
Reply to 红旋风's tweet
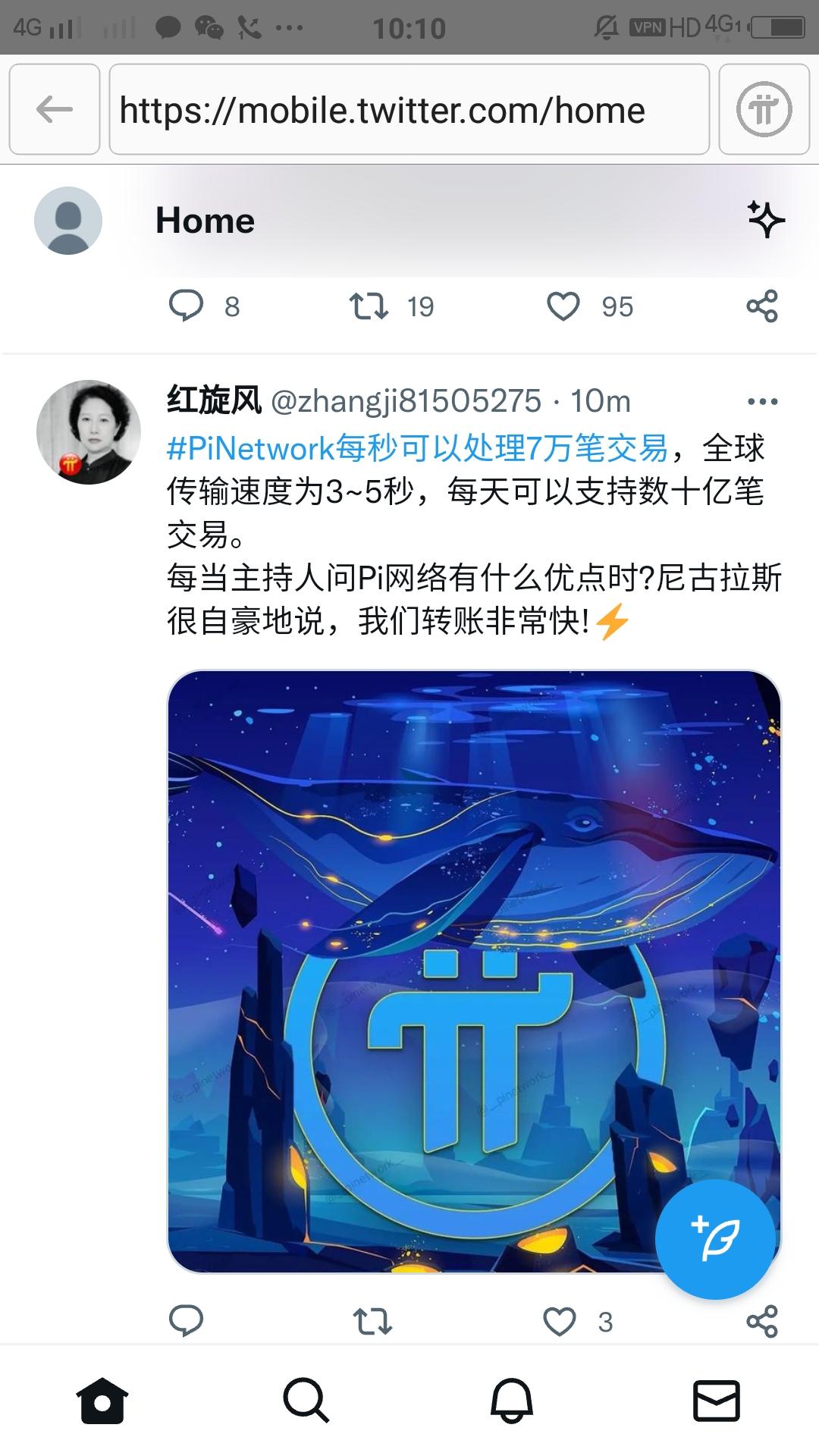point(186,1321)
